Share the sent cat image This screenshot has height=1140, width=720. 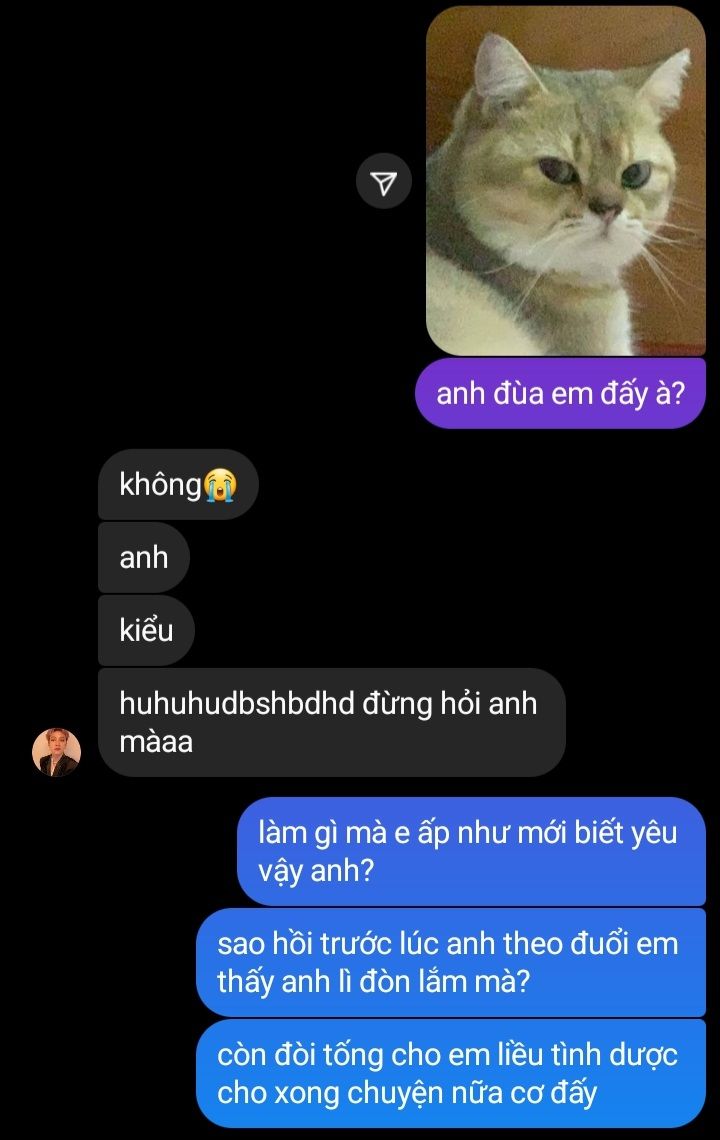[384, 181]
